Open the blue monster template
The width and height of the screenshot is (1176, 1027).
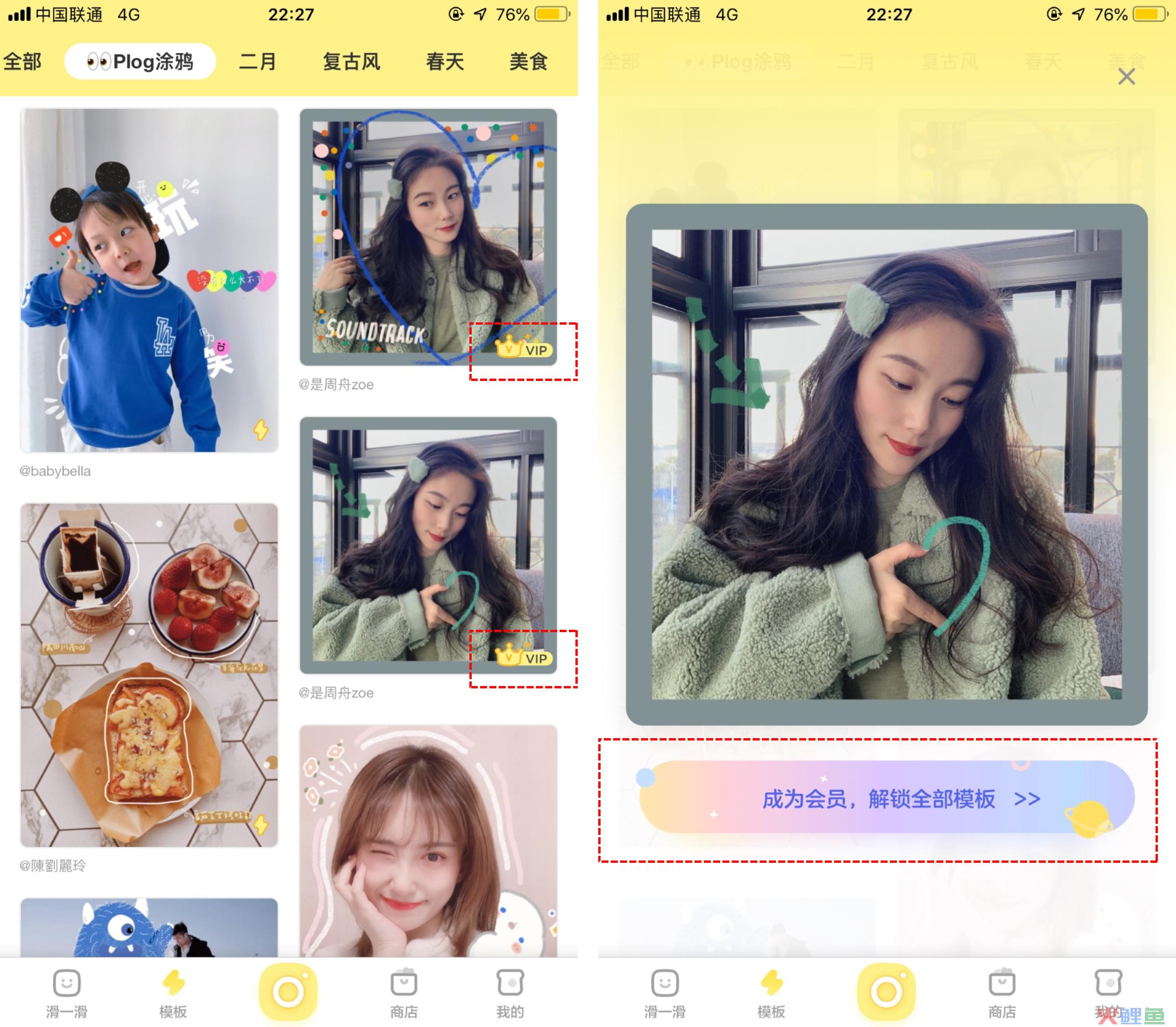[149, 927]
